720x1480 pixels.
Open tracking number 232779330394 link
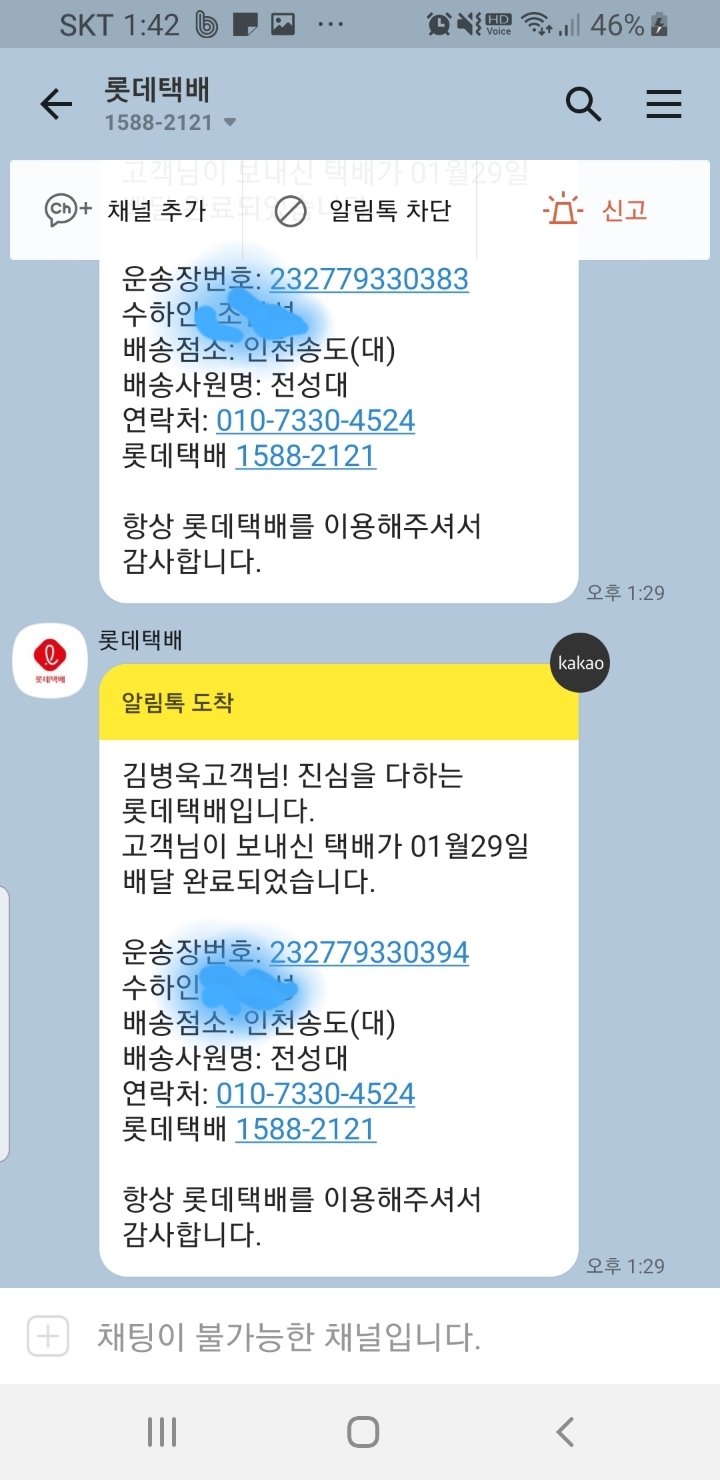369,952
